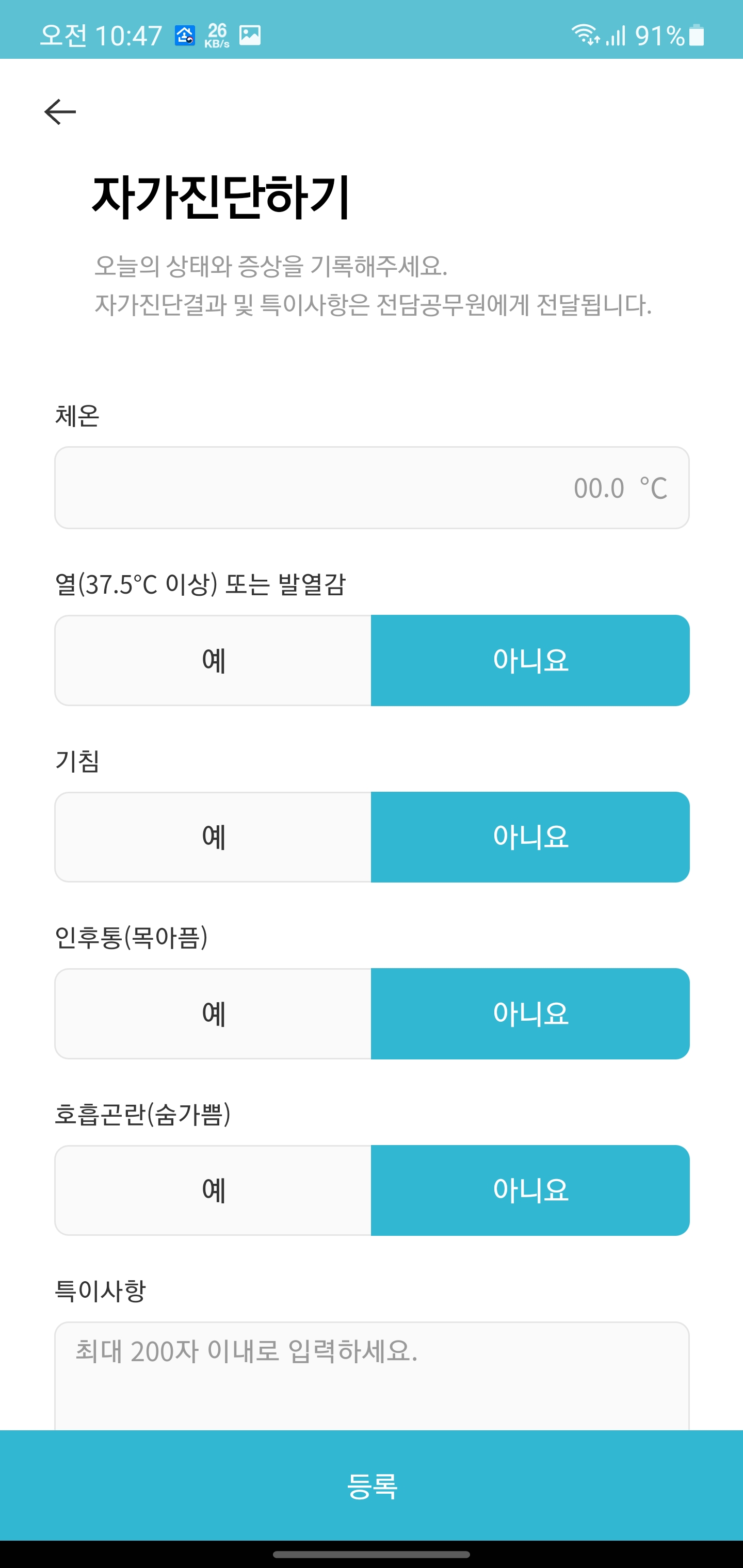Focus the 특이사항 text field
Image resolution: width=743 pixels, height=1568 pixels.
point(372,1376)
